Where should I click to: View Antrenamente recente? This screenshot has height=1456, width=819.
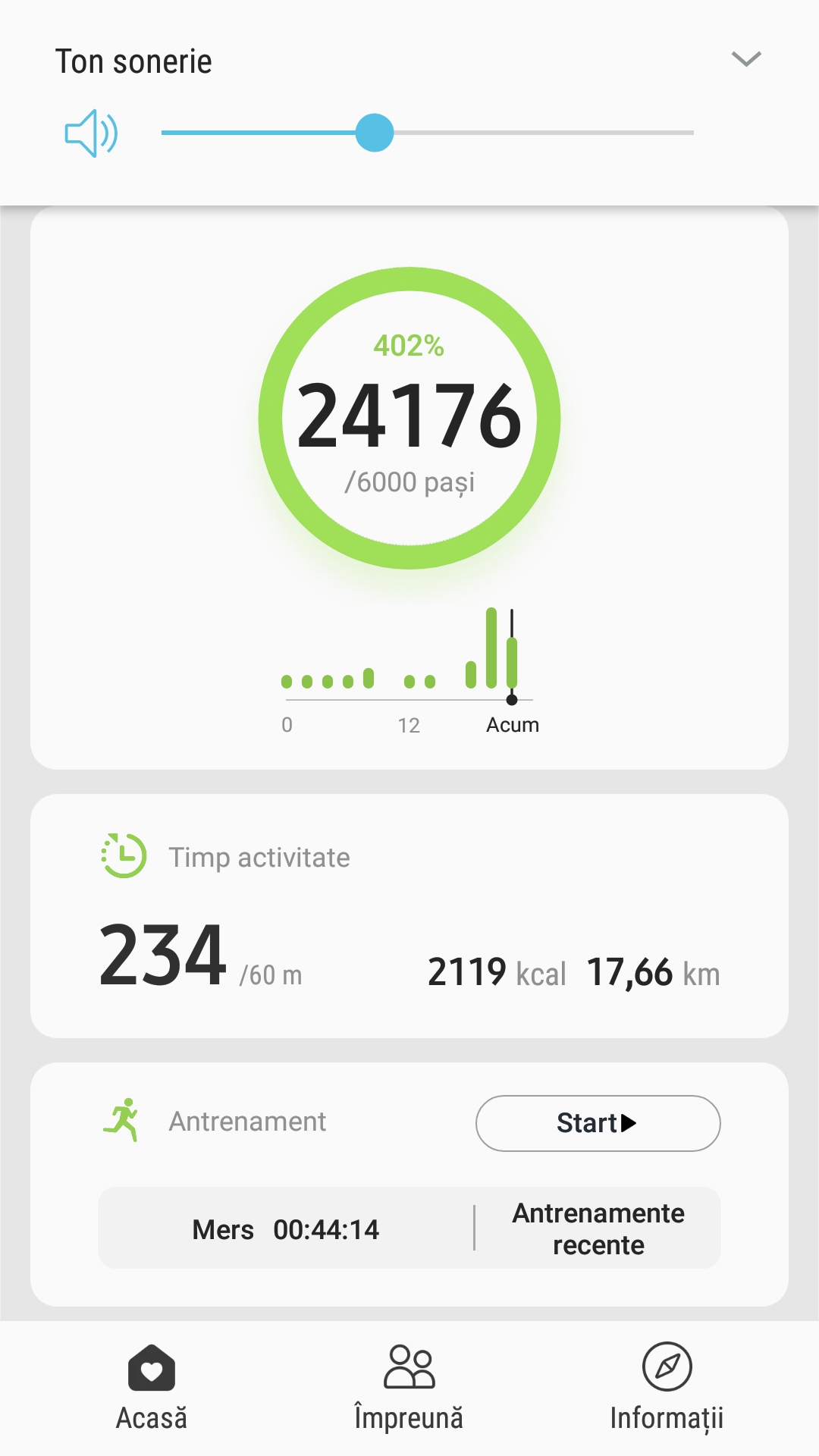598,1228
